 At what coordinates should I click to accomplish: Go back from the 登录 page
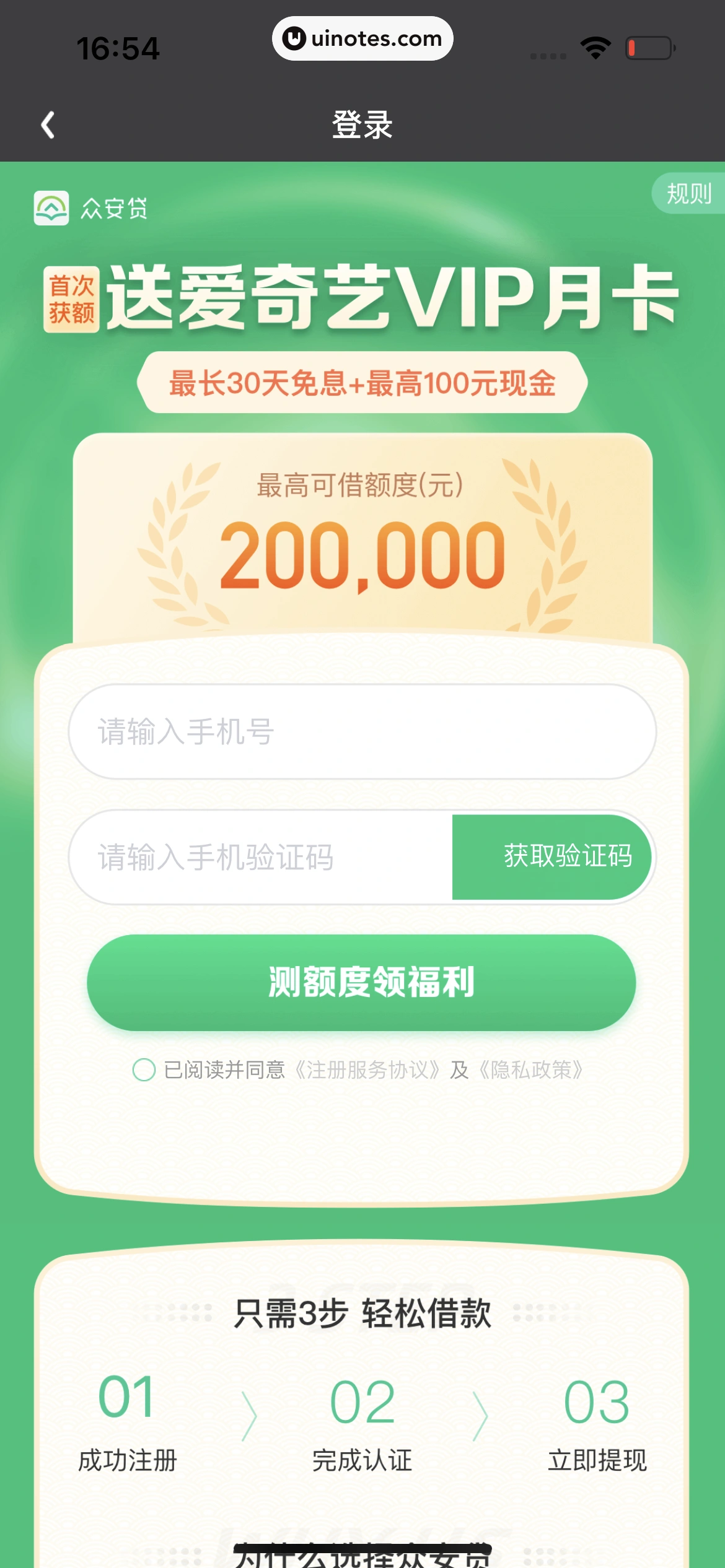48,125
